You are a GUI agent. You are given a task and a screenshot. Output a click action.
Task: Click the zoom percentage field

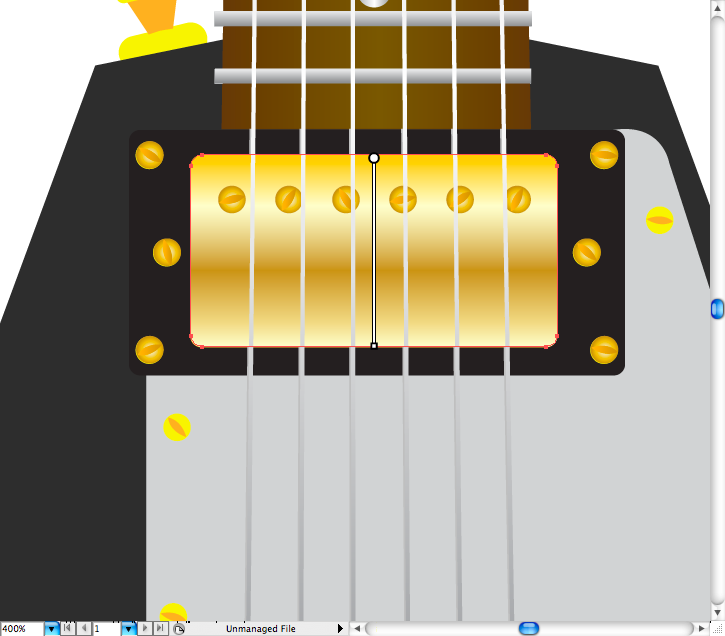(x=20, y=629)
